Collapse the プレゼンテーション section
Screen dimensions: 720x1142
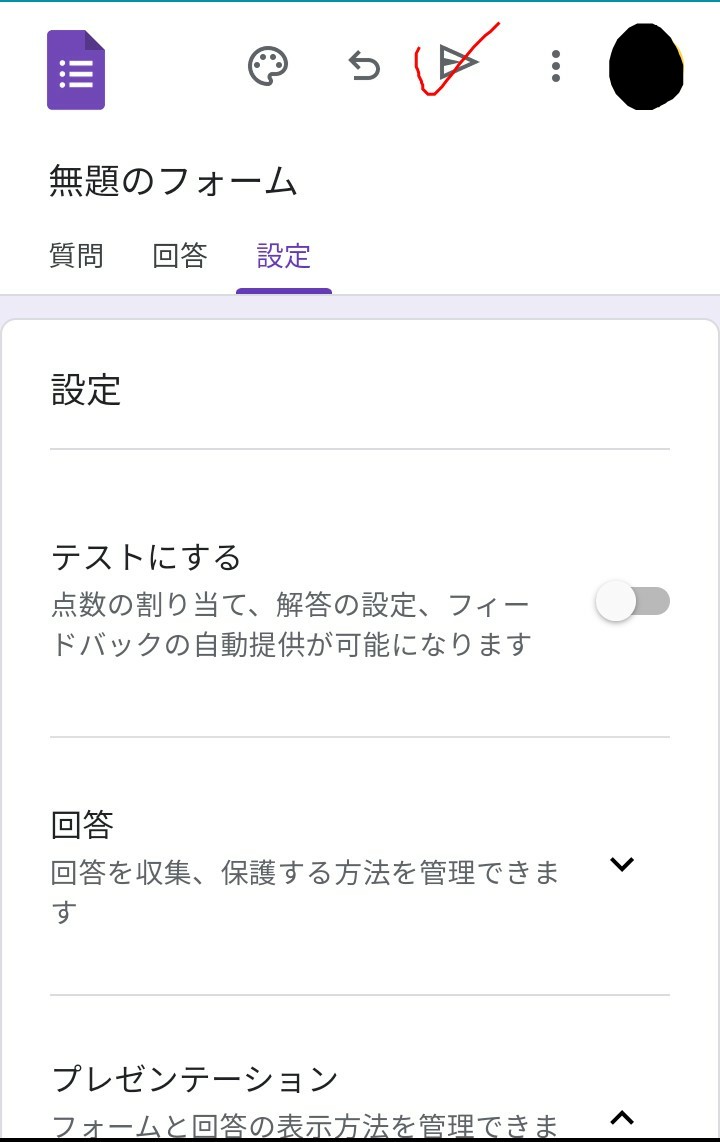[622, 1116]
